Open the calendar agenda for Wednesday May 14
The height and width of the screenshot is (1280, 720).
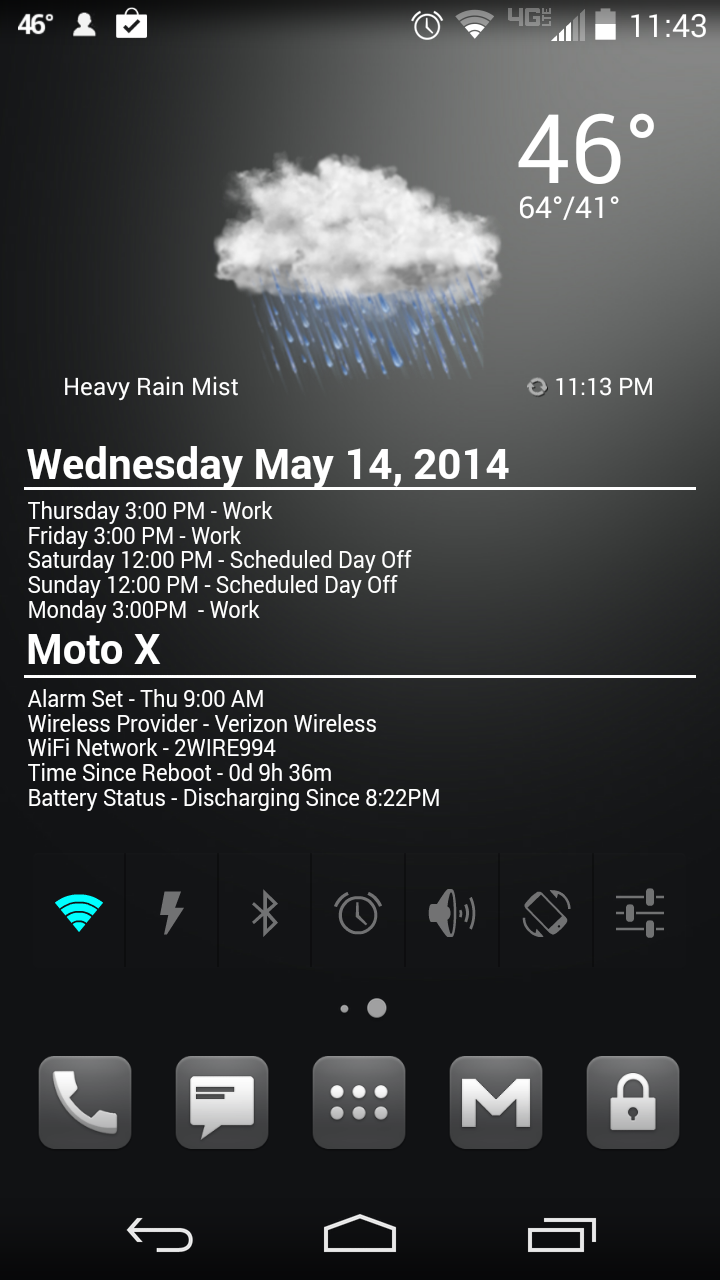pyautogui.click(x=268, y=465)
